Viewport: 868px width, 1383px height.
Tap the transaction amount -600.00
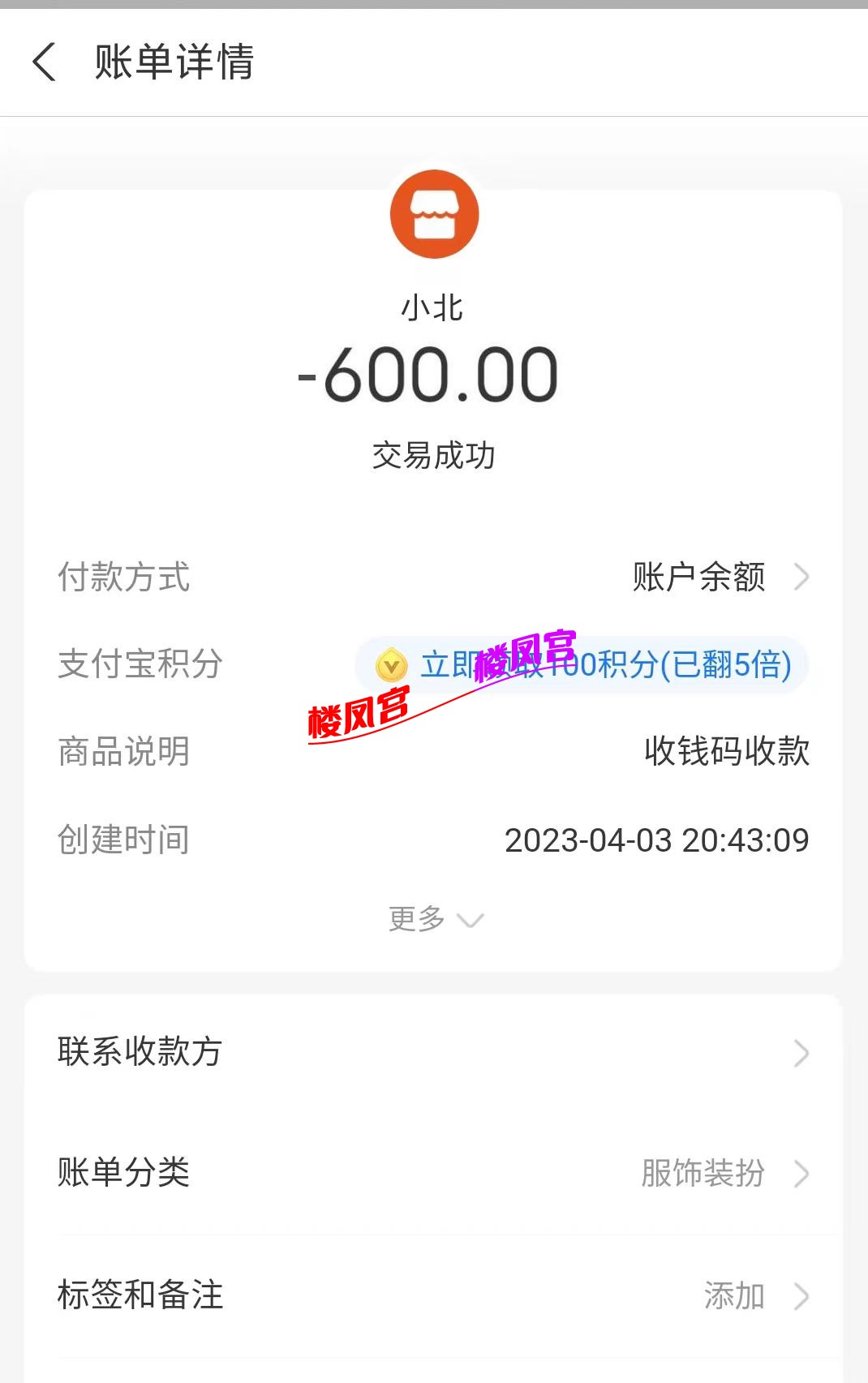[435, 374]
